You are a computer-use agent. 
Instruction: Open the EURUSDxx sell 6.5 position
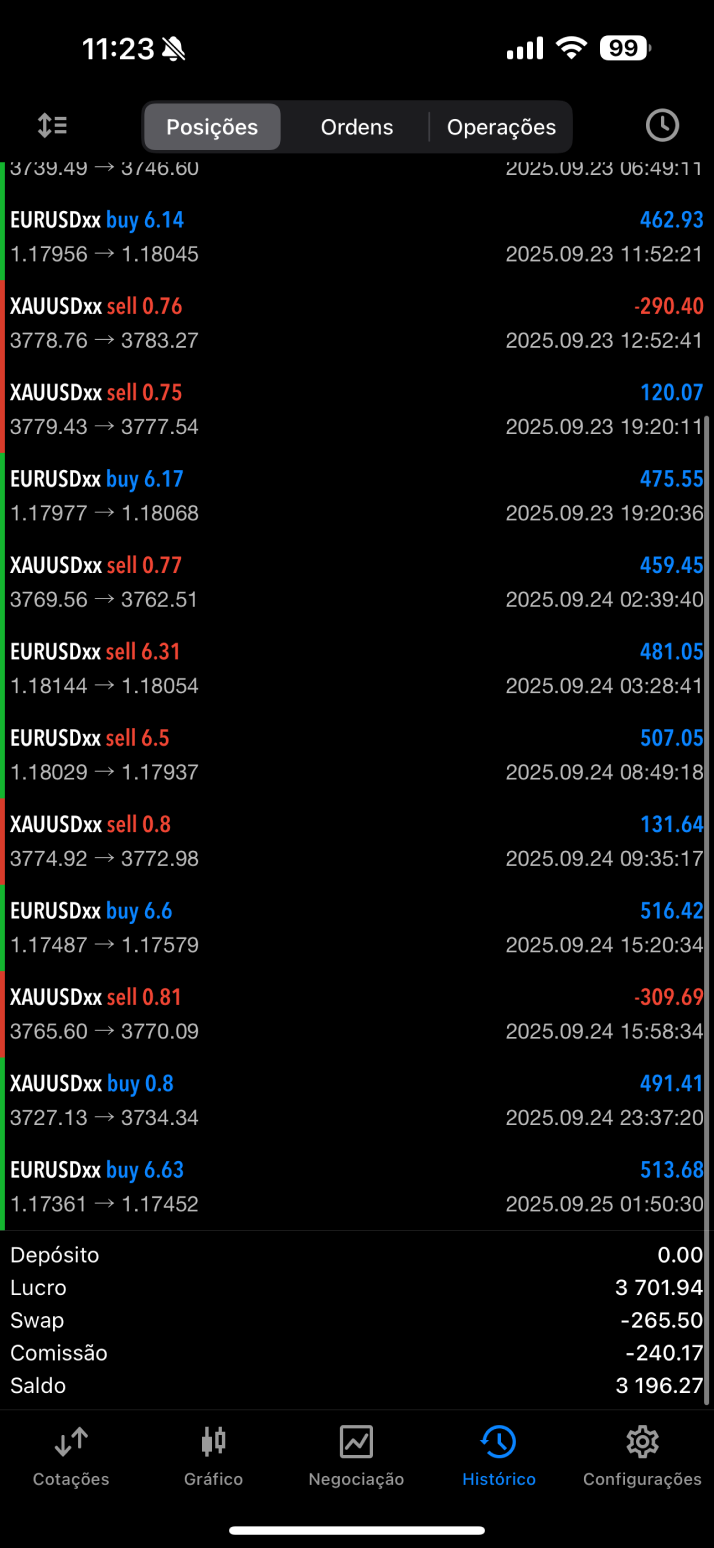pos(357,755)
